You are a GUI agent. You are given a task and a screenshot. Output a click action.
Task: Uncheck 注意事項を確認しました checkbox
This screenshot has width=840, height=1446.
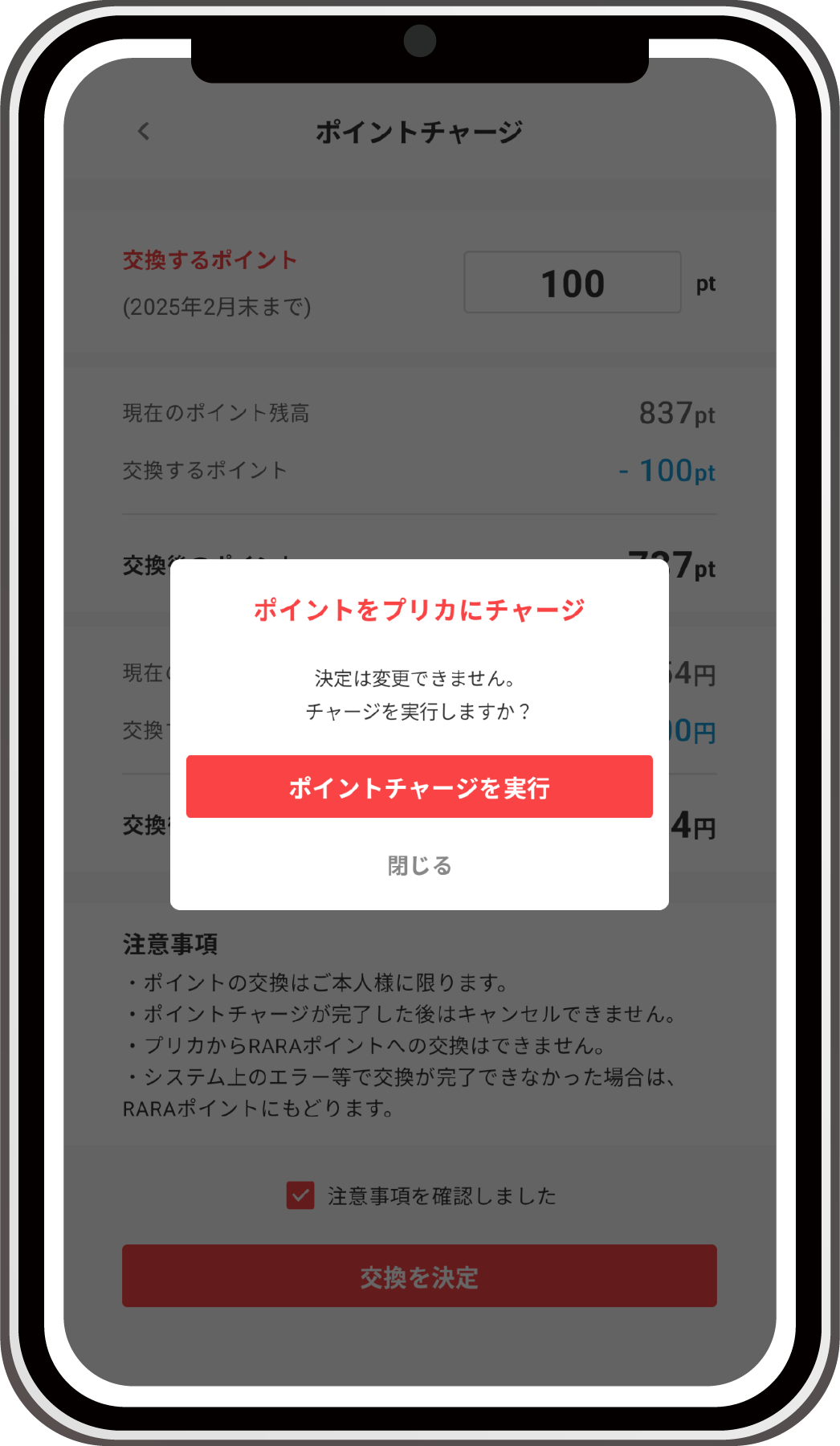coord(300,1195)
